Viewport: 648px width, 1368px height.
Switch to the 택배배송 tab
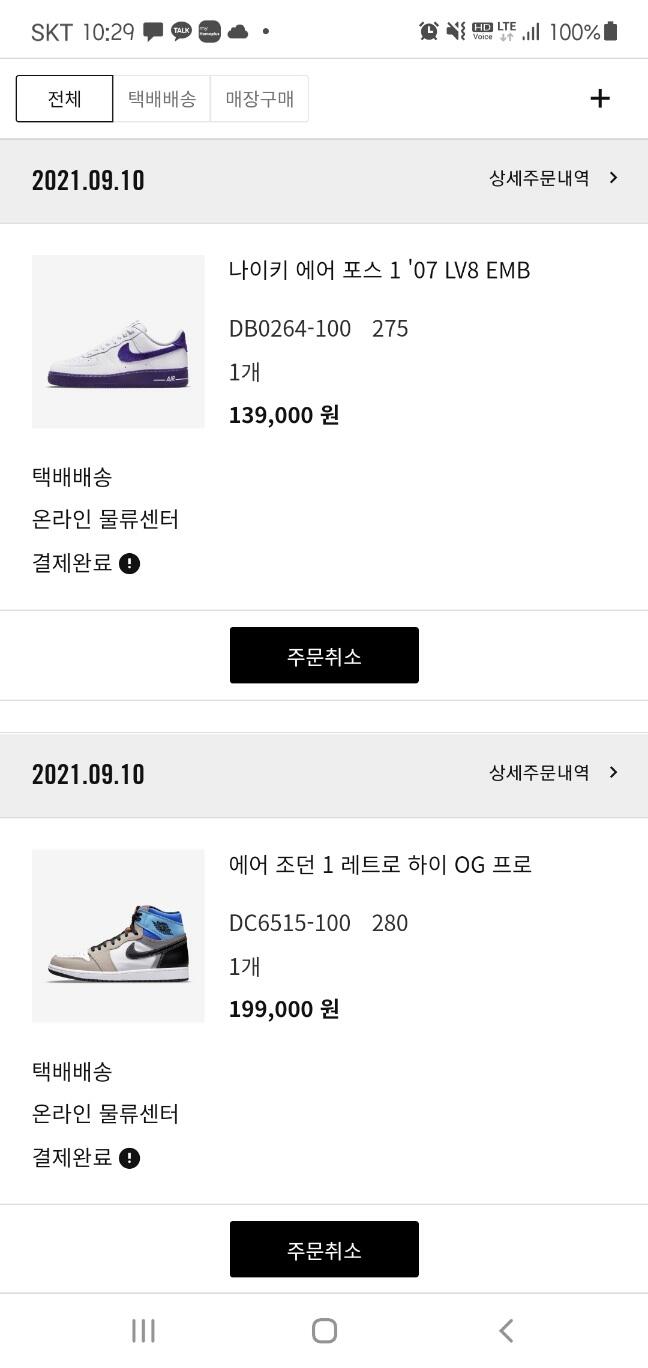pyautogui.click(x=161, y=99)
